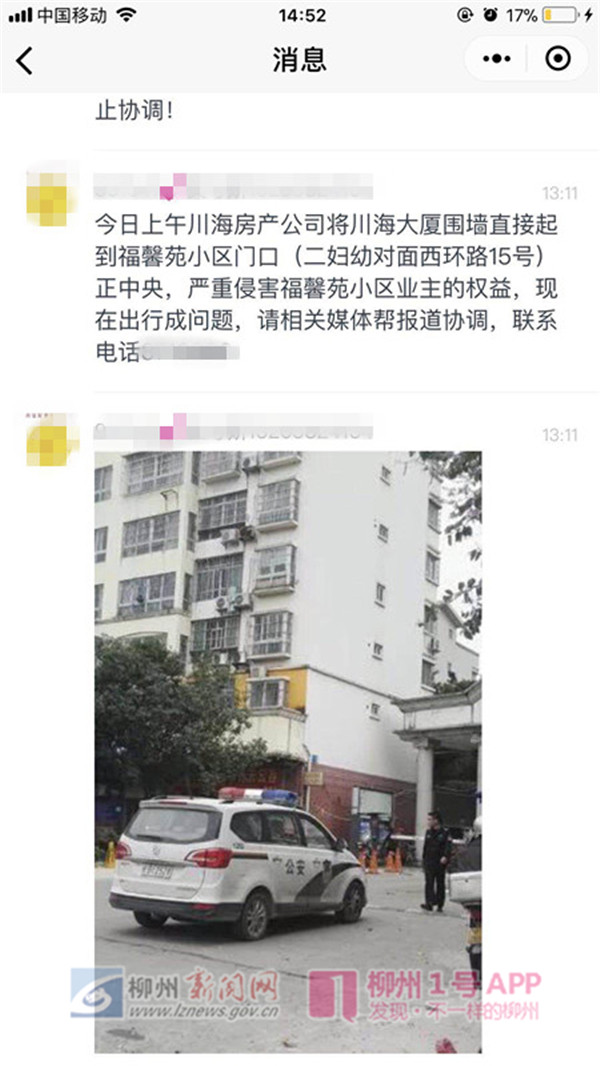Open the police car photo in the message
Image resolution: width=600 pixels, height=1066 pixels.
point(288,750)
